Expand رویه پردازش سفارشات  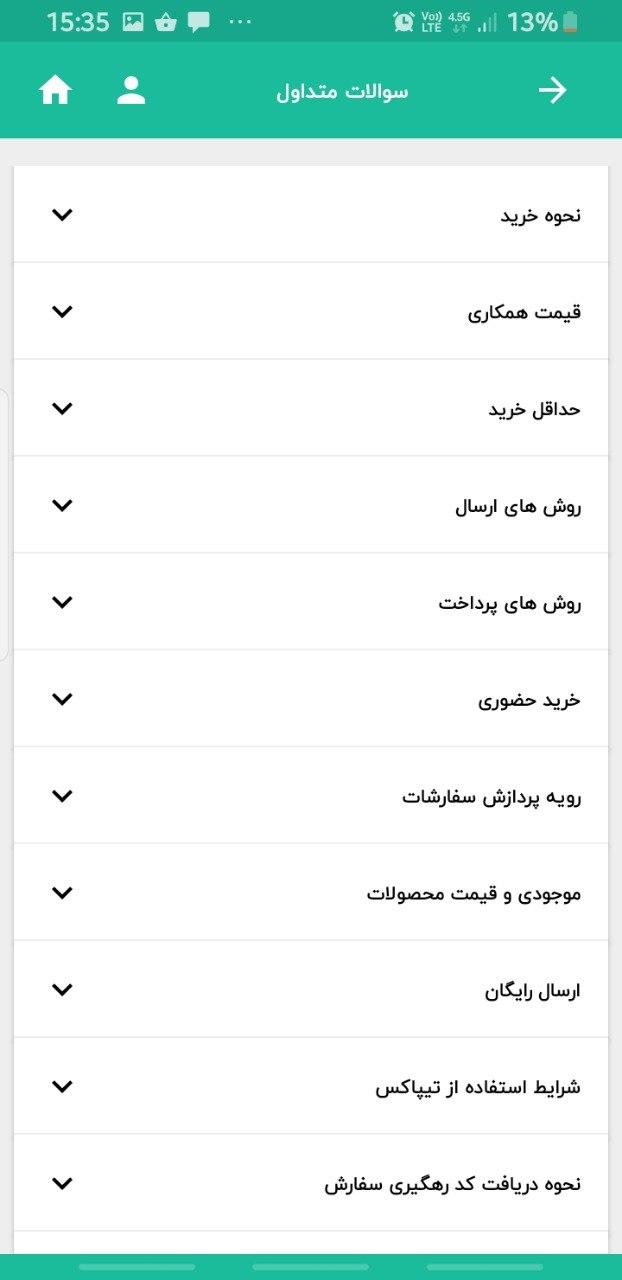pyautogui.click(x=62, y=796)
